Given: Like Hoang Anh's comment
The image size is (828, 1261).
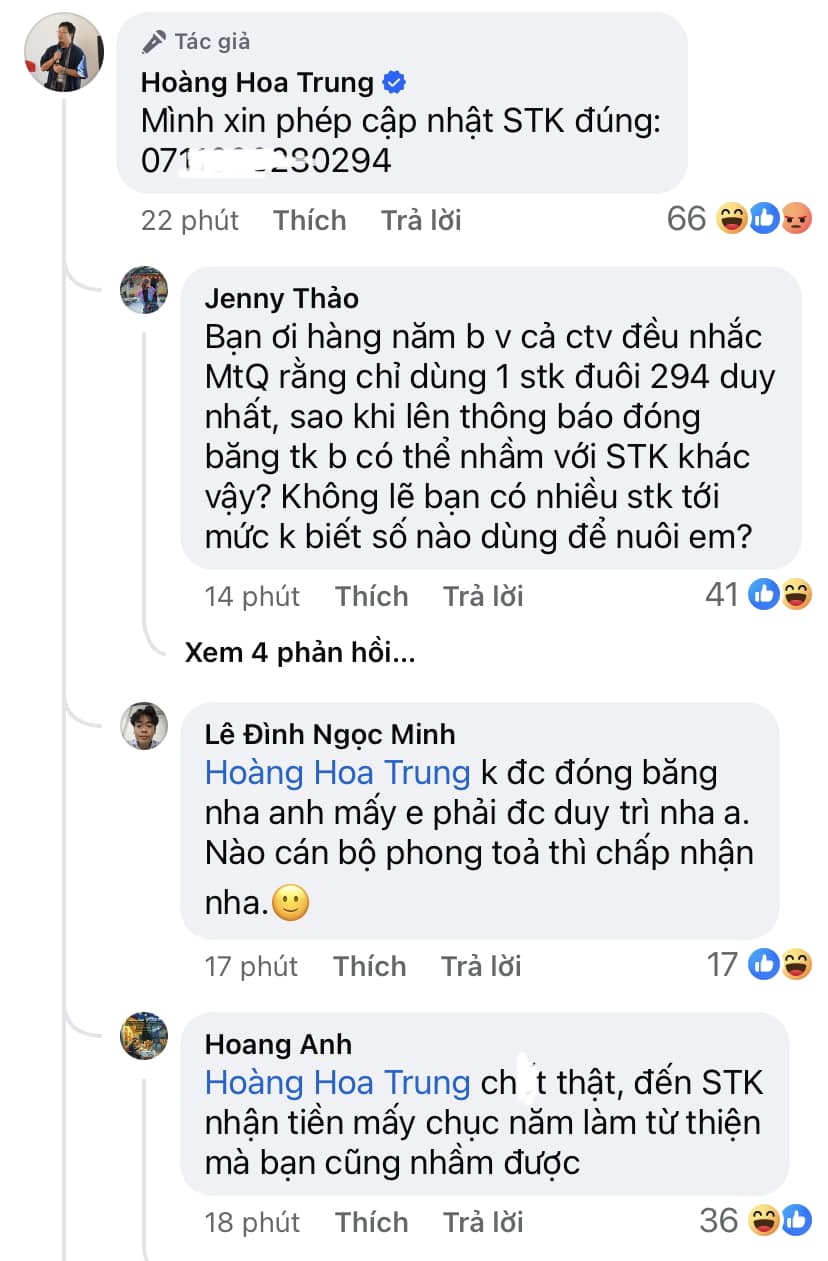Looking at the screenshot, I should [372, 1222].
